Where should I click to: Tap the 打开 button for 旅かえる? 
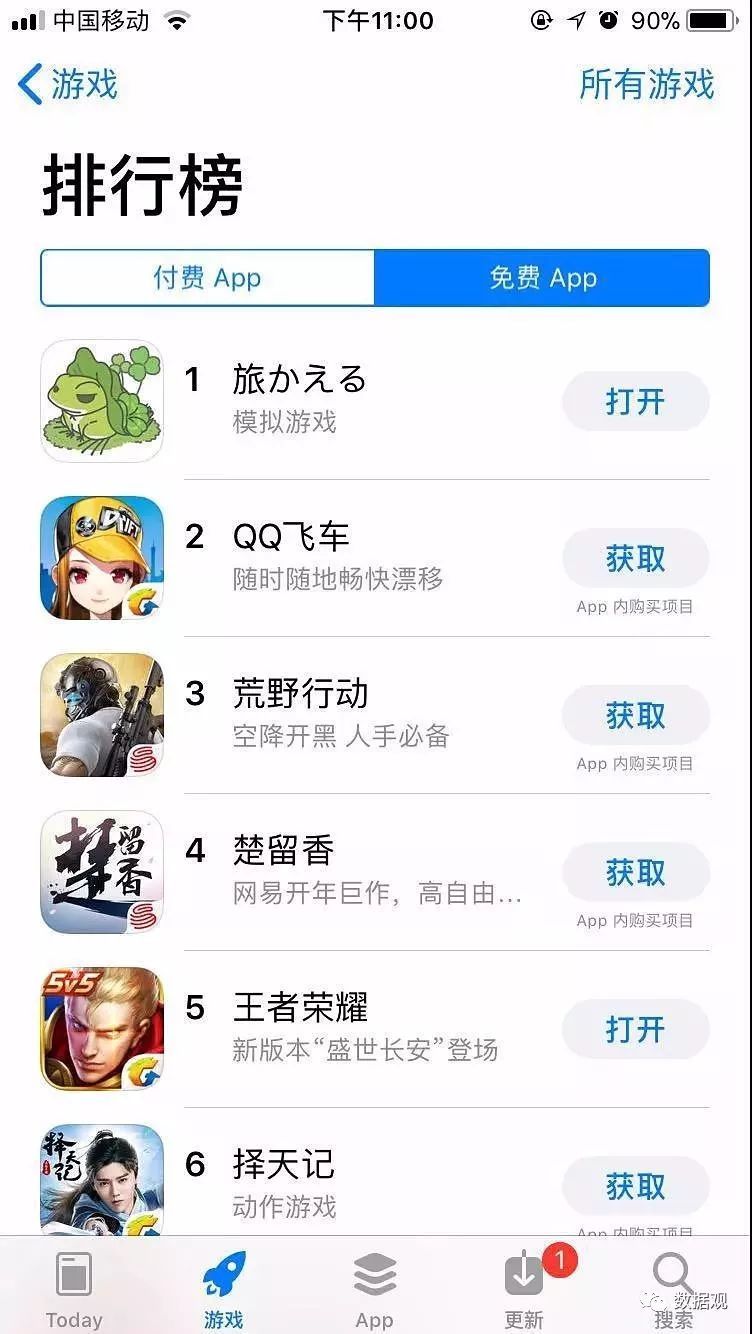click(636, 400)
